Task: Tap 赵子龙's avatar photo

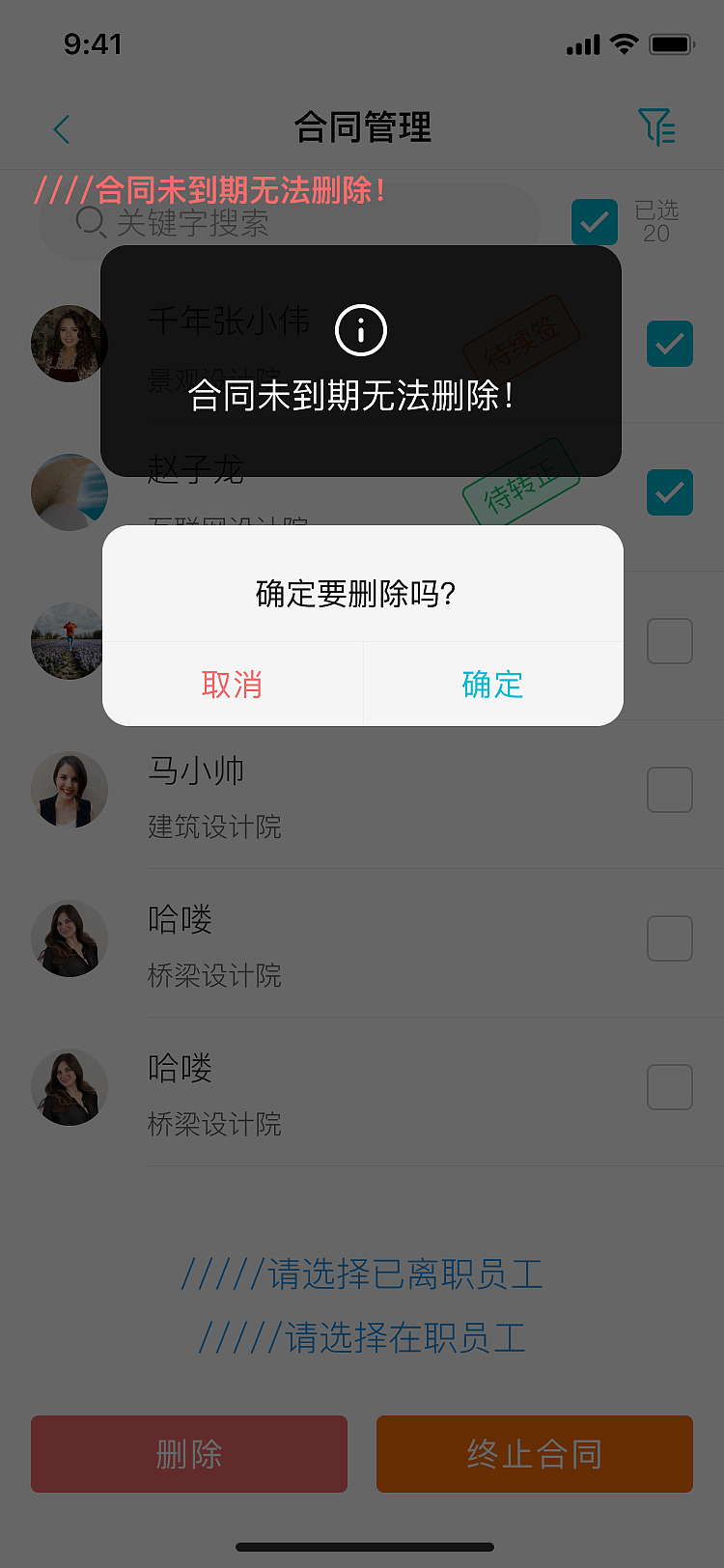Action: [69, 492]
